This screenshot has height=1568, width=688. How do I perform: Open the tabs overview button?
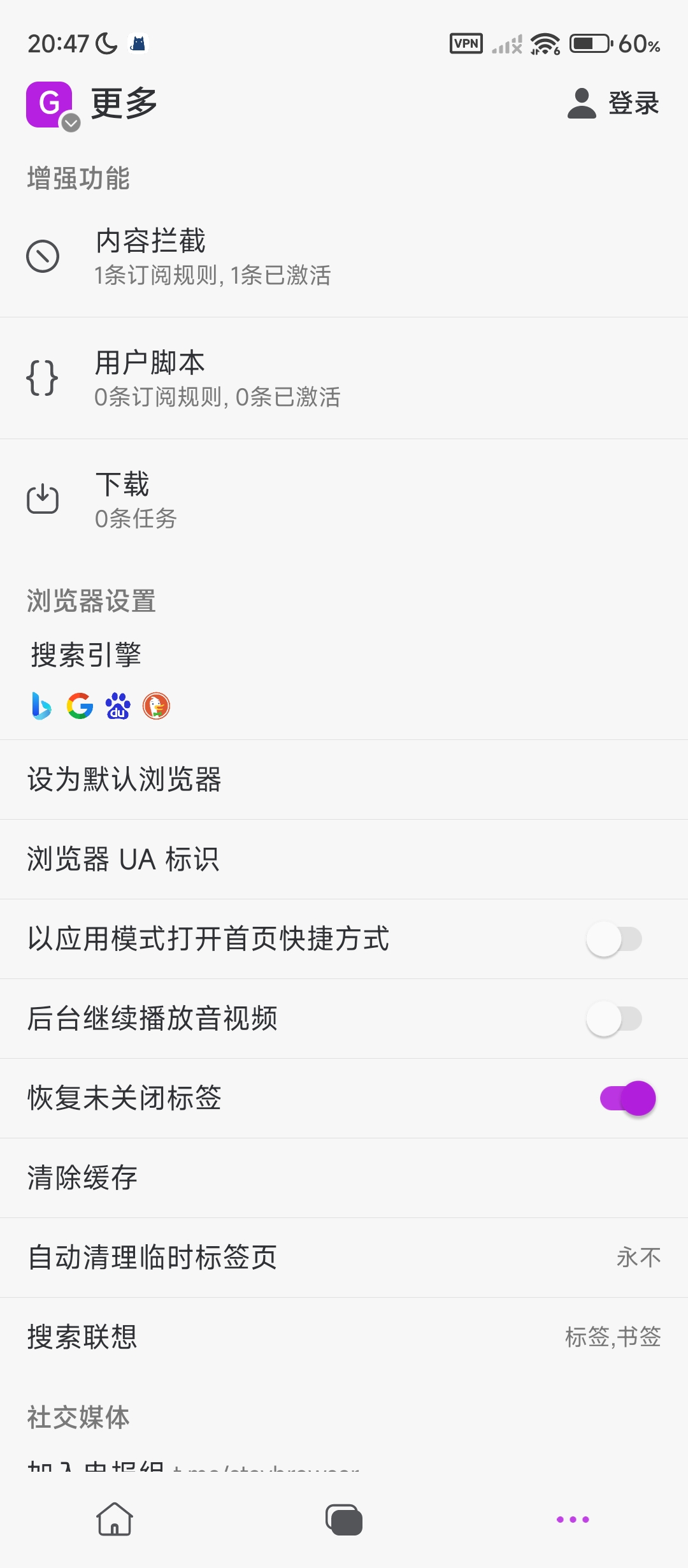tap(344, 1520)
